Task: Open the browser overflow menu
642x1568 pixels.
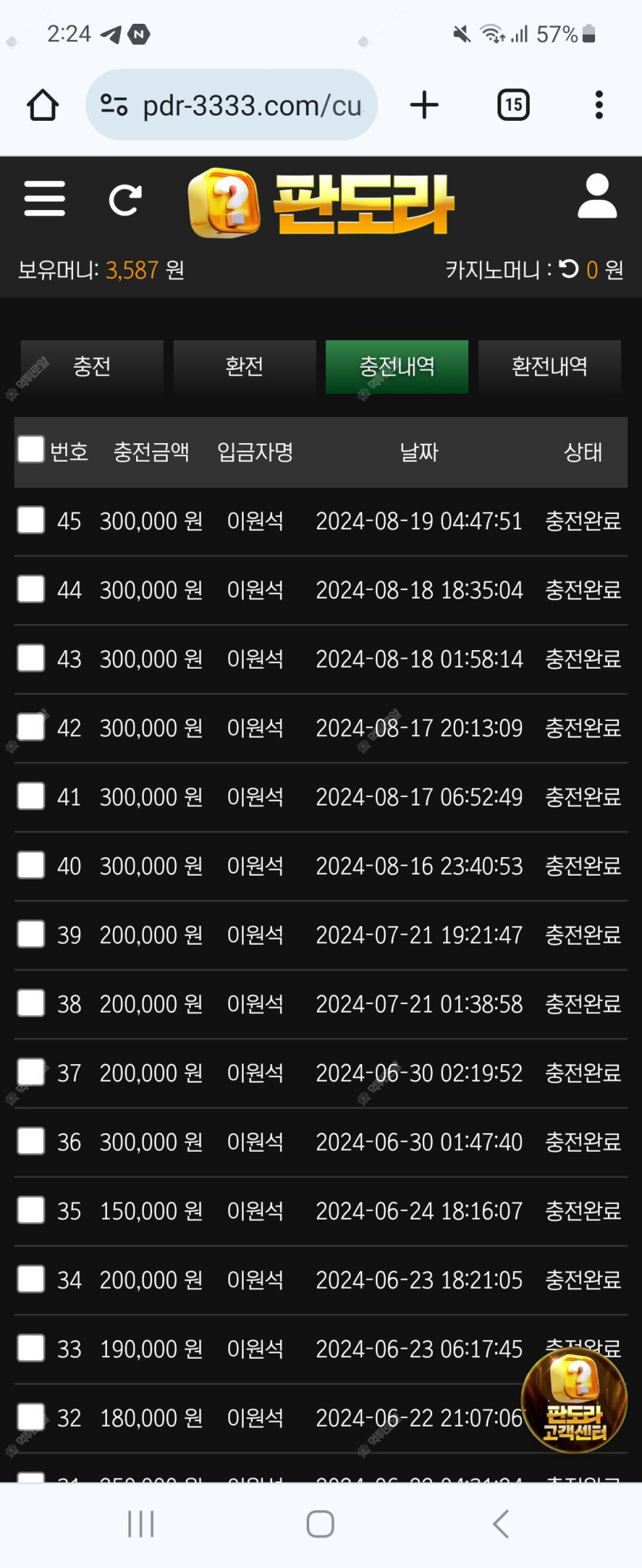Action: click(599, 105)
